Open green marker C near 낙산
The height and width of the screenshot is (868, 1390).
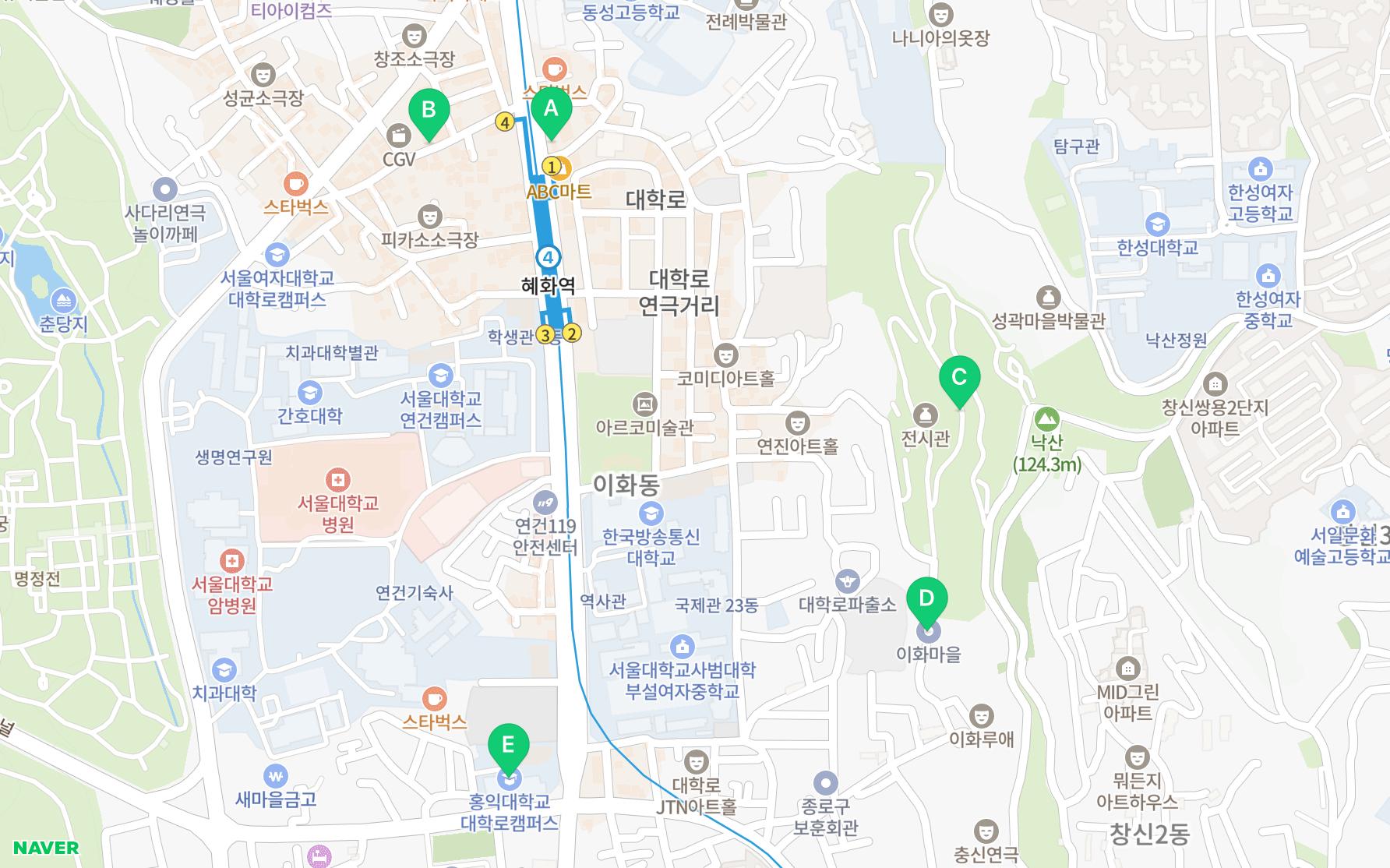[x=959, y=379]
